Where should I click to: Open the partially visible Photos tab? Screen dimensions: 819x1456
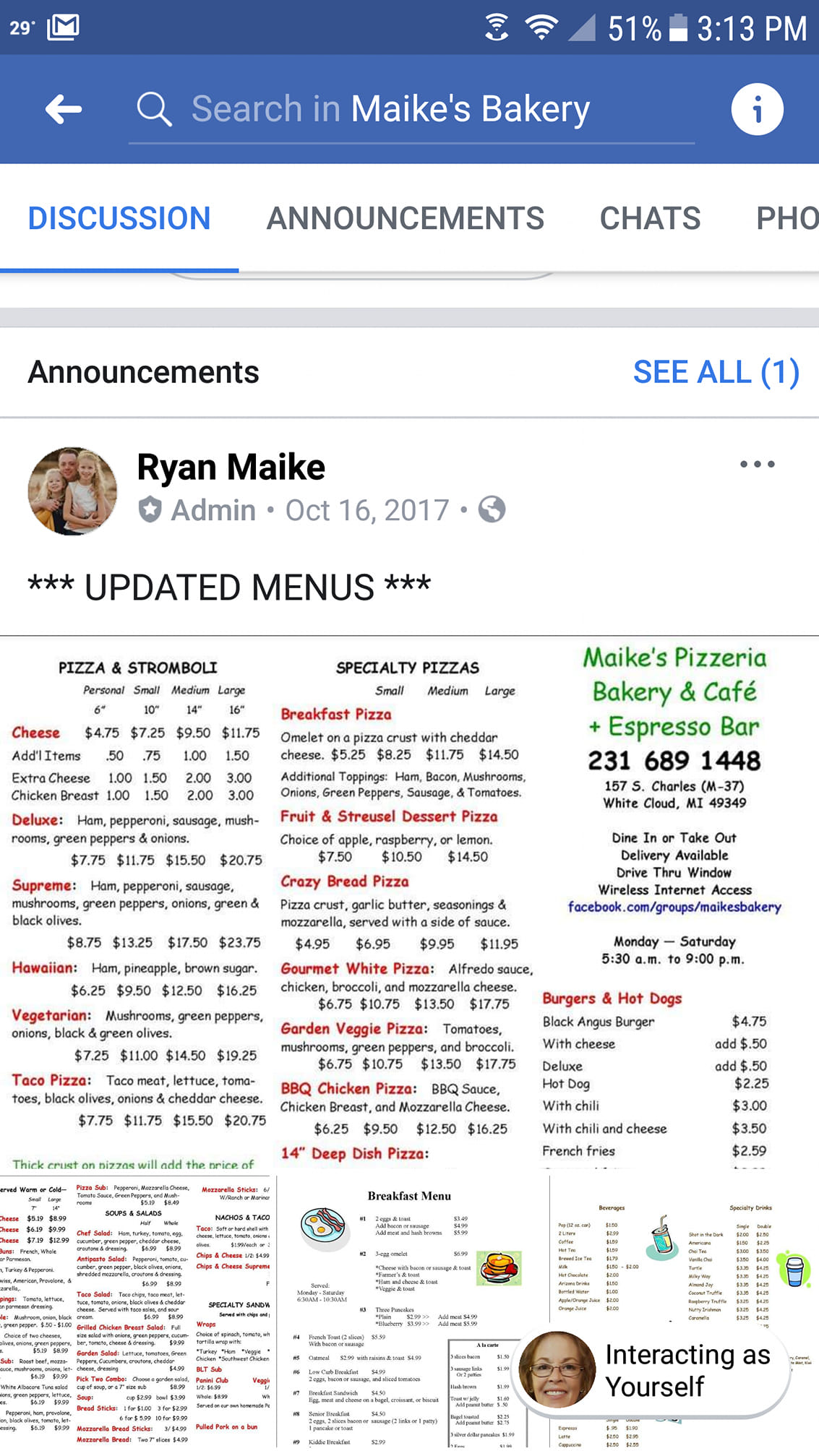coord(786,218)
